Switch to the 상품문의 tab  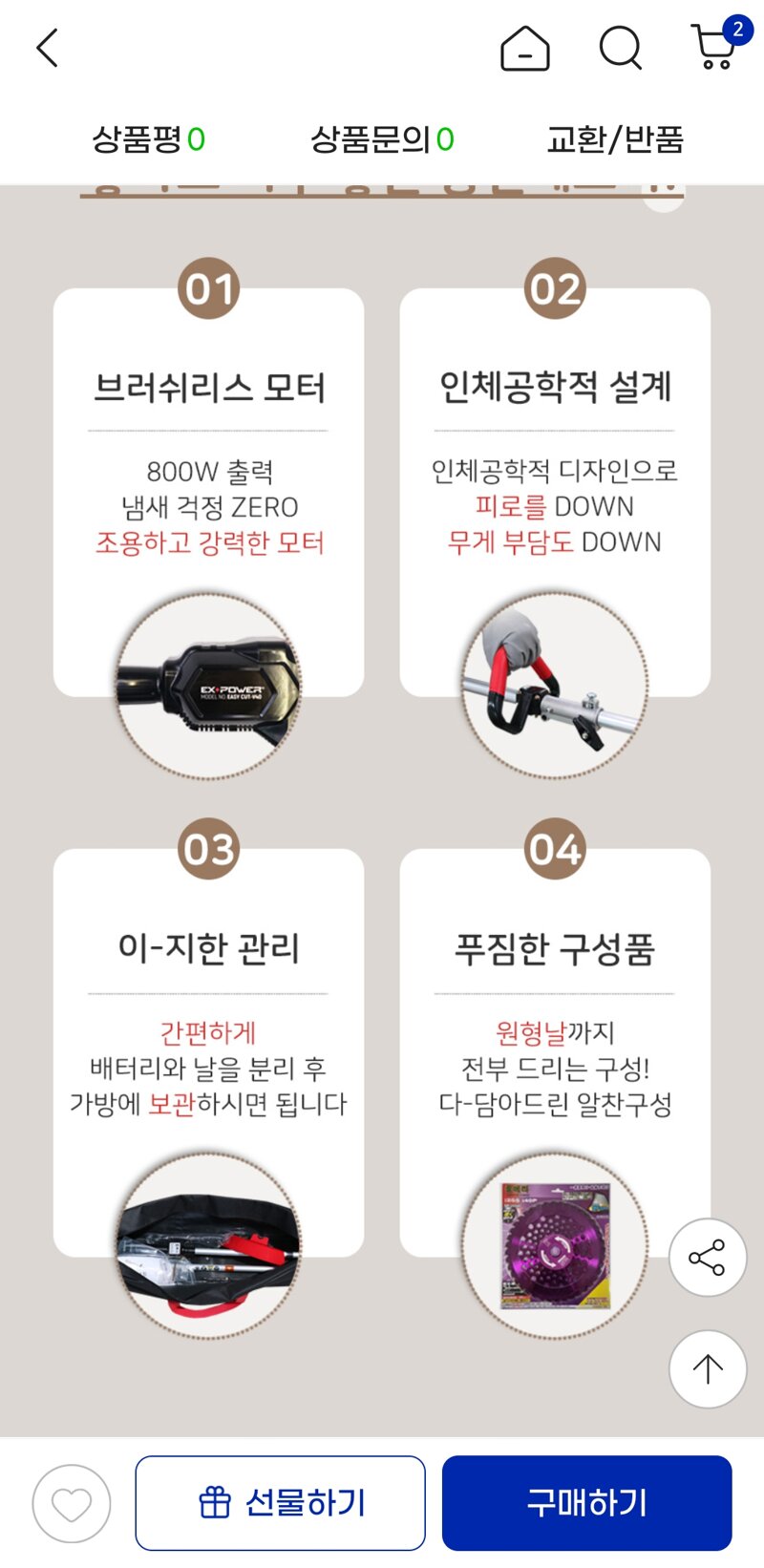[x=382, y=139]
